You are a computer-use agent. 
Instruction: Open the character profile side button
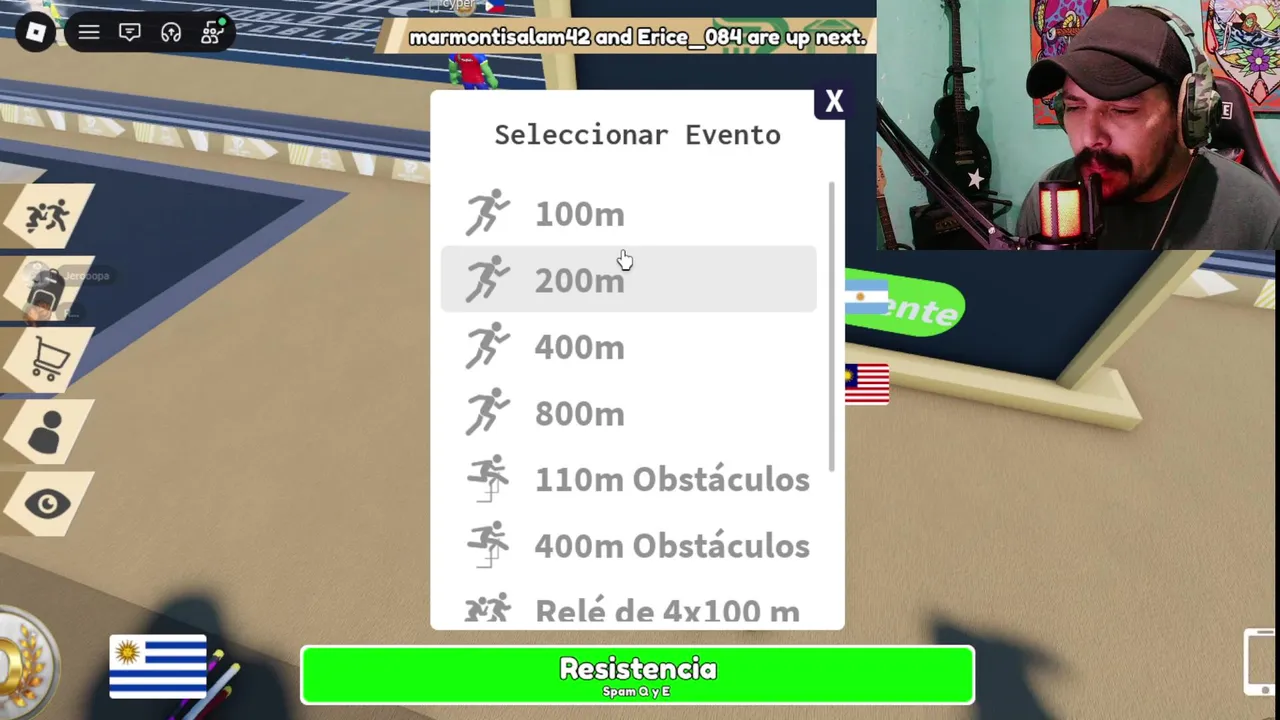click(48, 432)
